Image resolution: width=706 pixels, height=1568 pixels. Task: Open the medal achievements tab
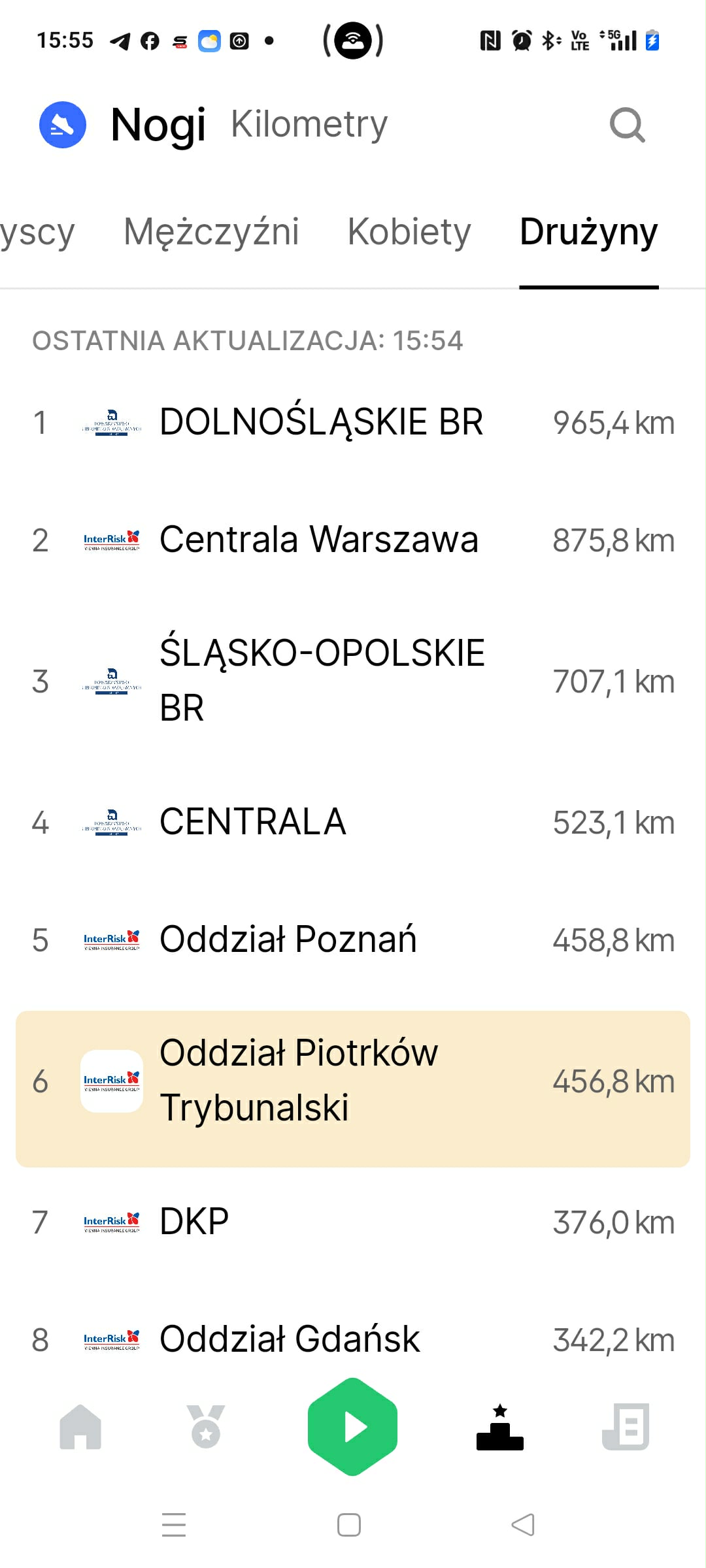point(206,1427)
